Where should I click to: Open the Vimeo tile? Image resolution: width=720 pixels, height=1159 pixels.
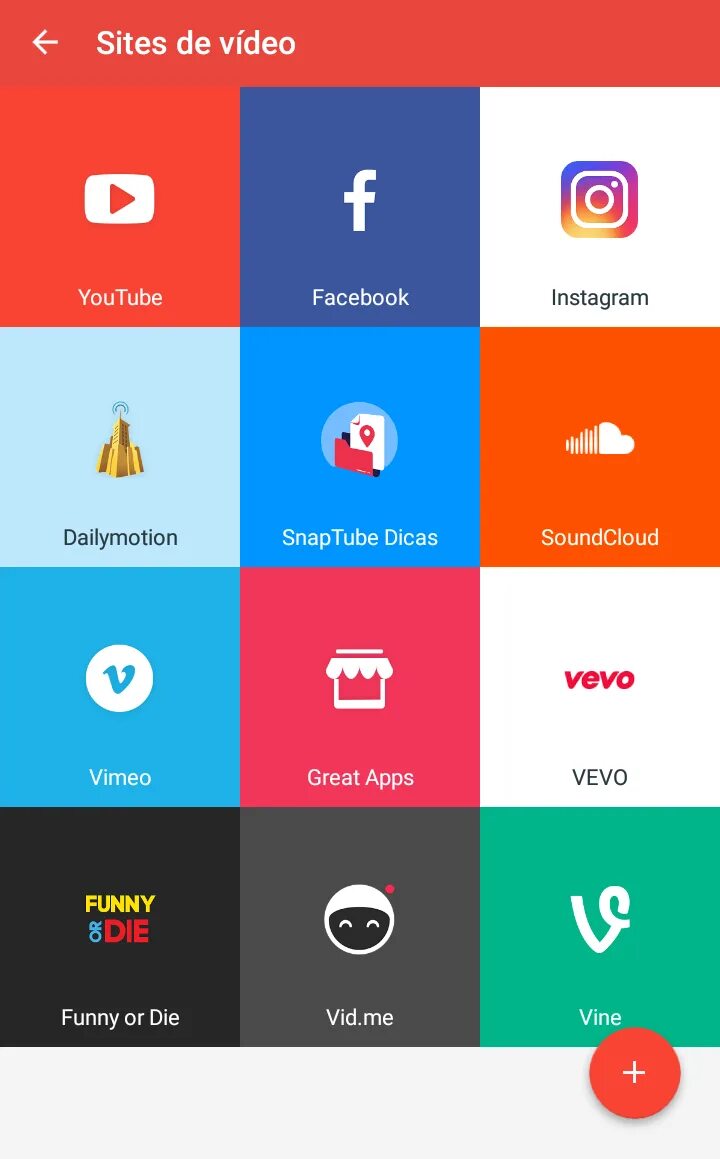120,687
